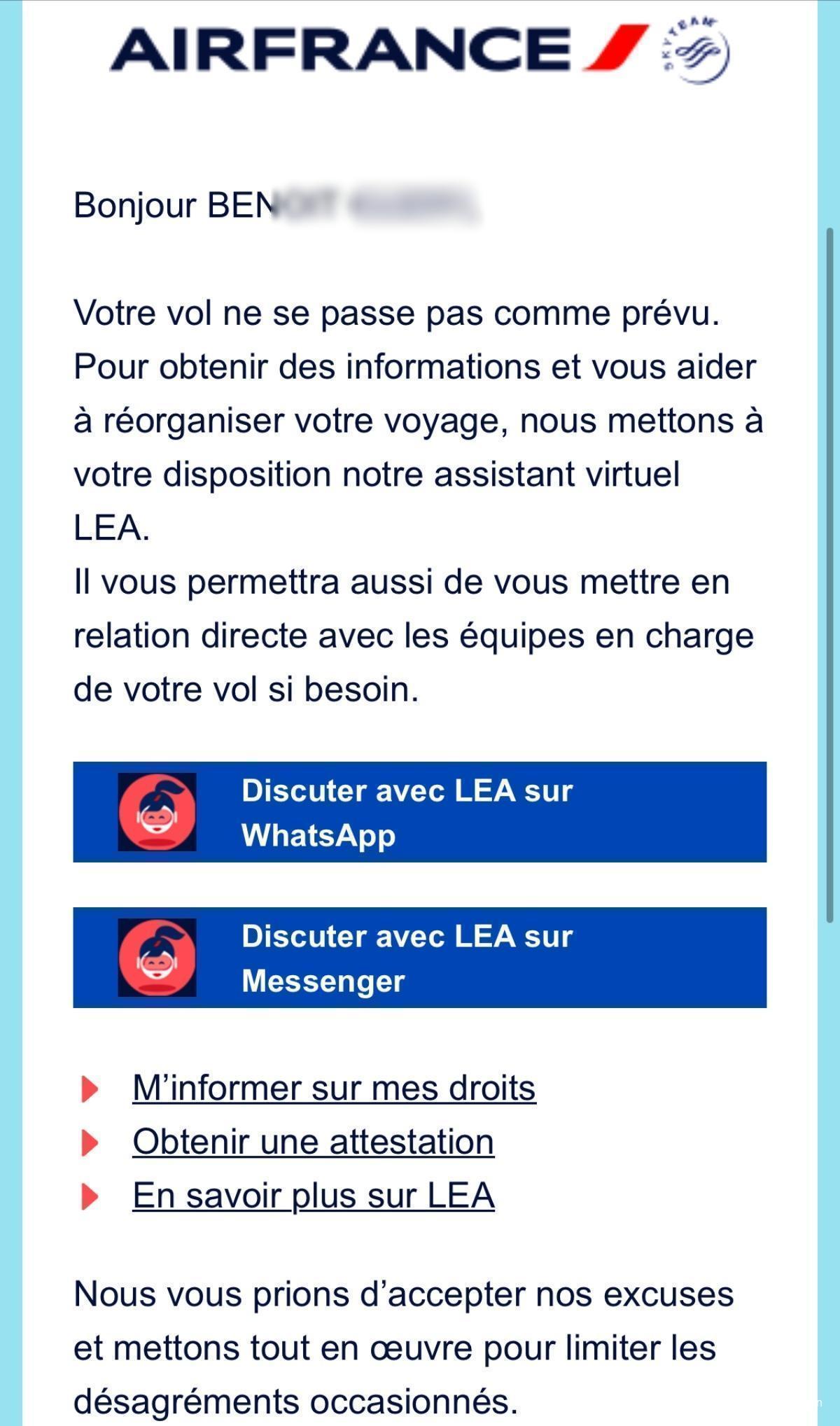The image size is (840, 1426).
Task: Tap Obtenir une attestation link
Action: 313,1142
